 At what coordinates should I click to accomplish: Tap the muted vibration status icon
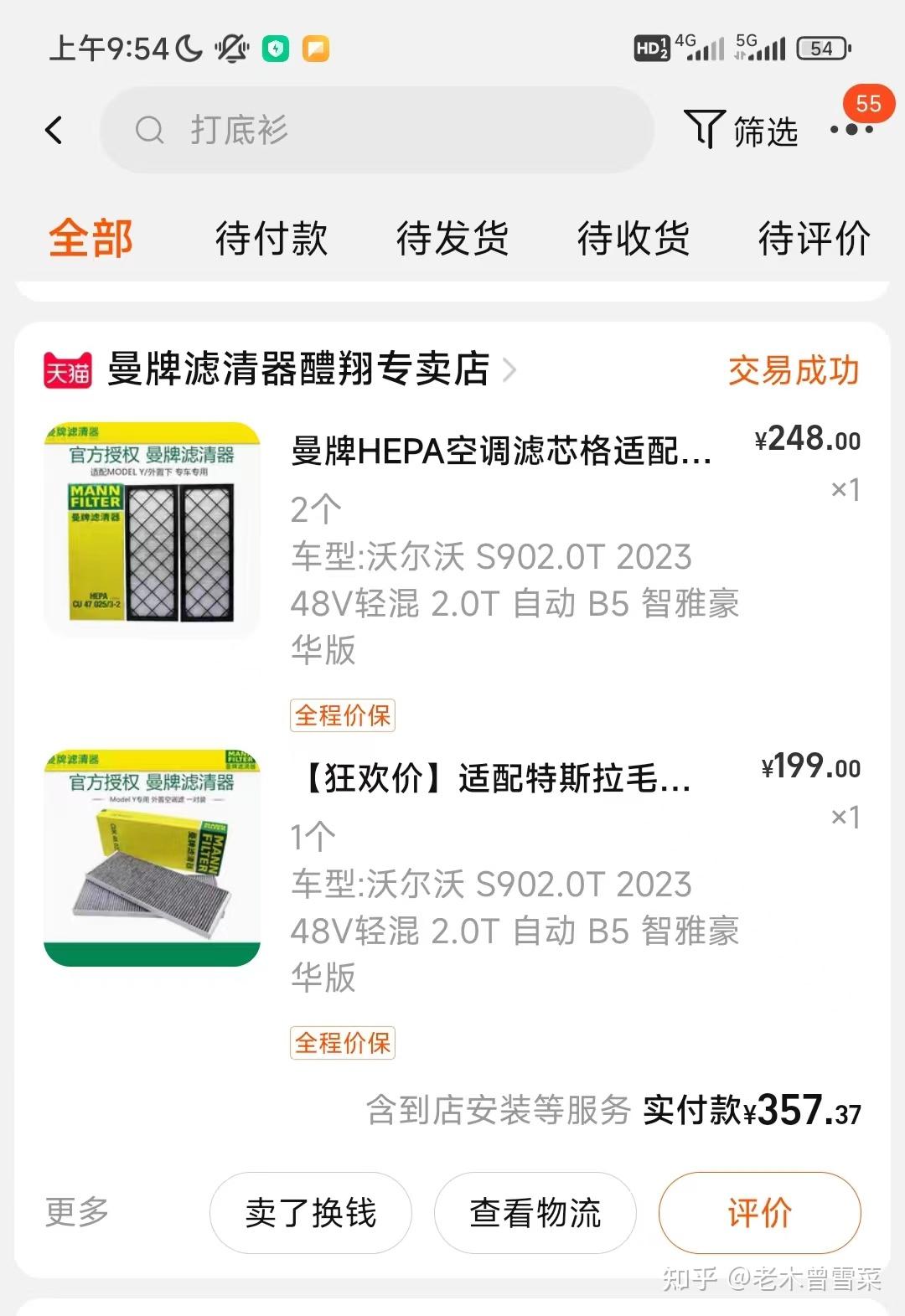232,49
